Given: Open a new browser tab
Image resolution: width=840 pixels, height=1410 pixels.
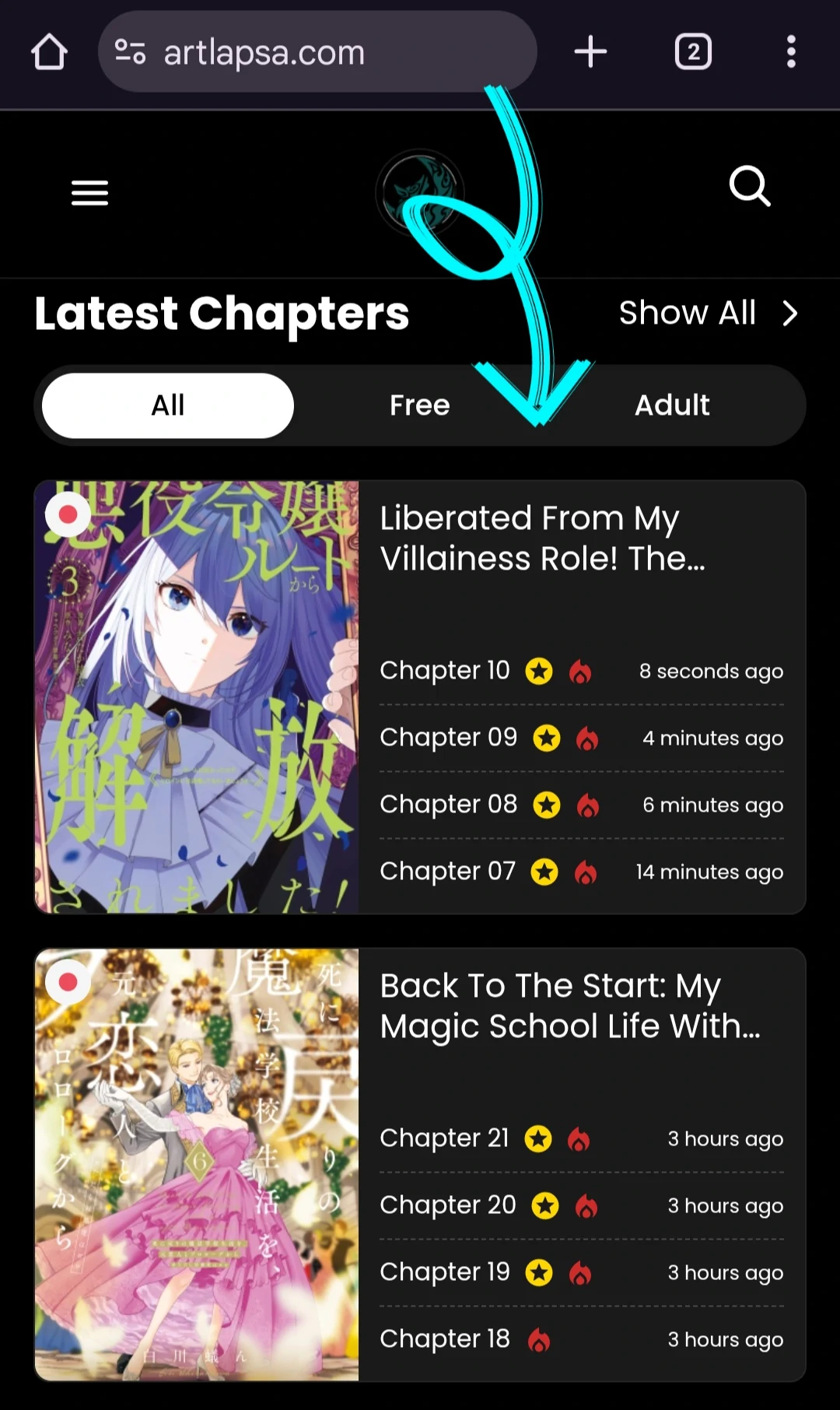Looking at the screenshot, I should [x=590, y=52].
